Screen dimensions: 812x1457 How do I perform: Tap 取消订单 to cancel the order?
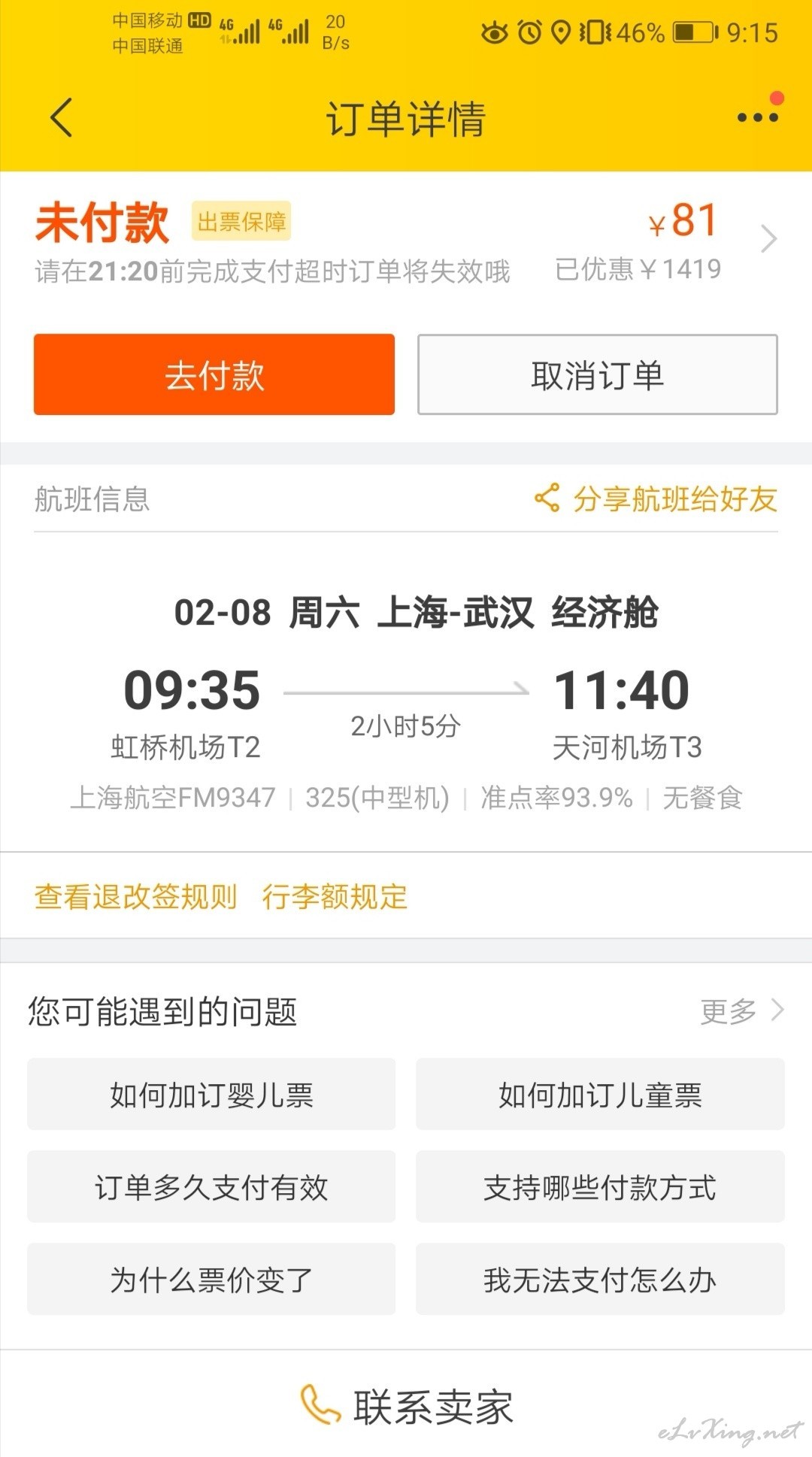point(598,374)
